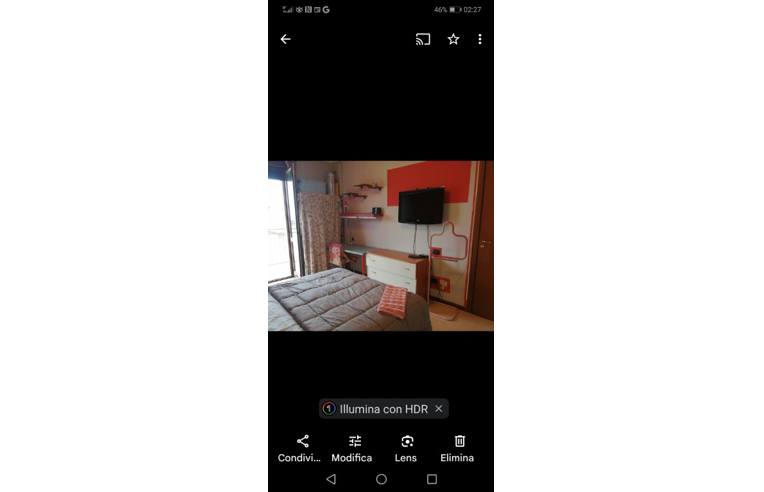Go back using the top arrow

pyautogui.click(x=285, y=39)
